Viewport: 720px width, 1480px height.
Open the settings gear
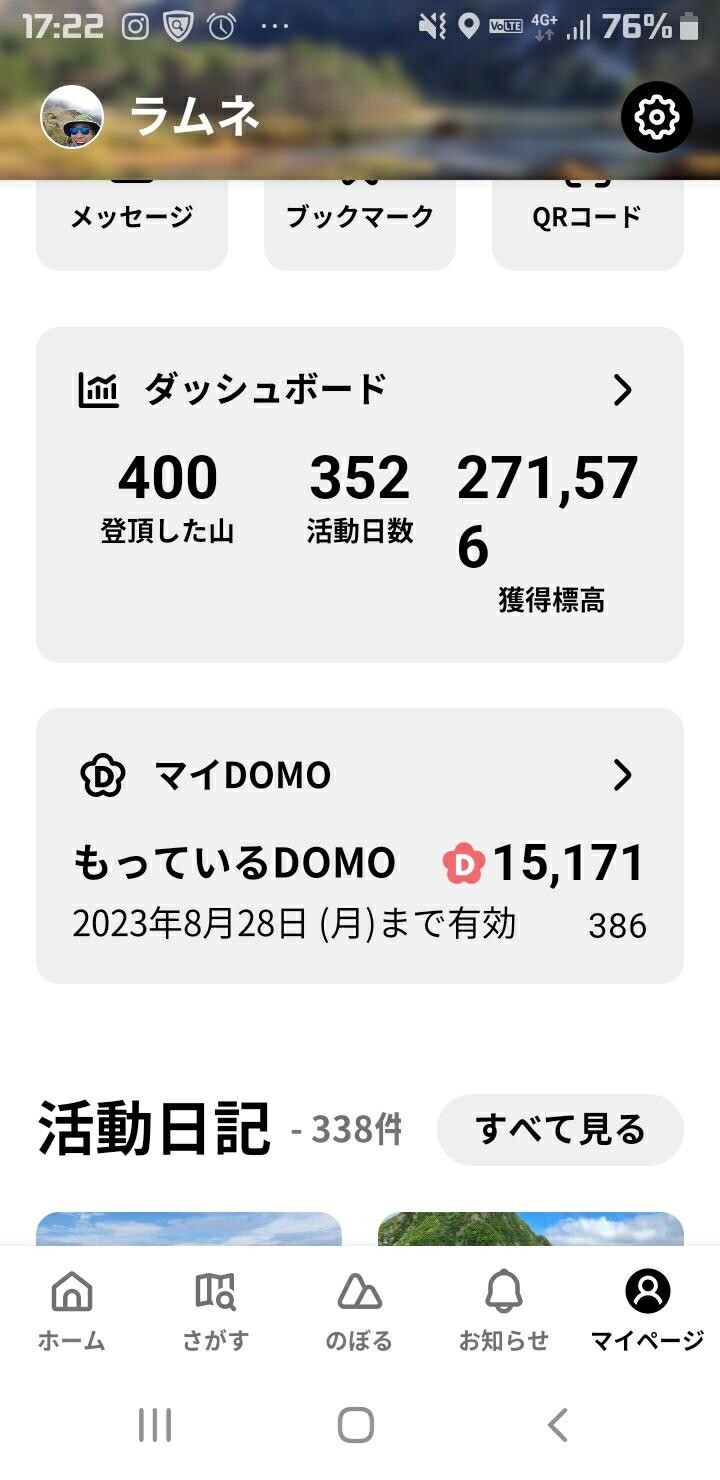pos(656,117)
